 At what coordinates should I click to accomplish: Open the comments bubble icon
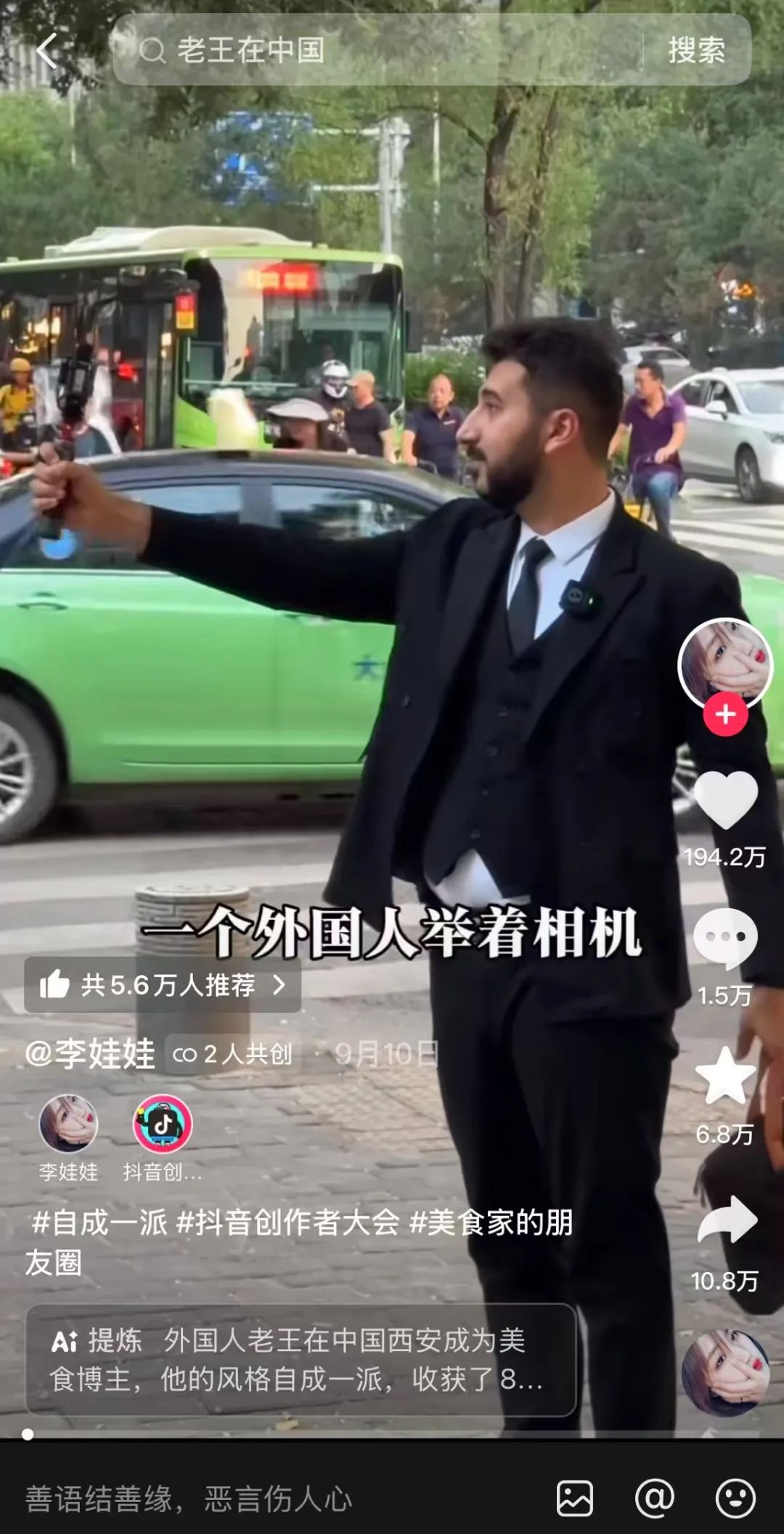click(725, 939)
